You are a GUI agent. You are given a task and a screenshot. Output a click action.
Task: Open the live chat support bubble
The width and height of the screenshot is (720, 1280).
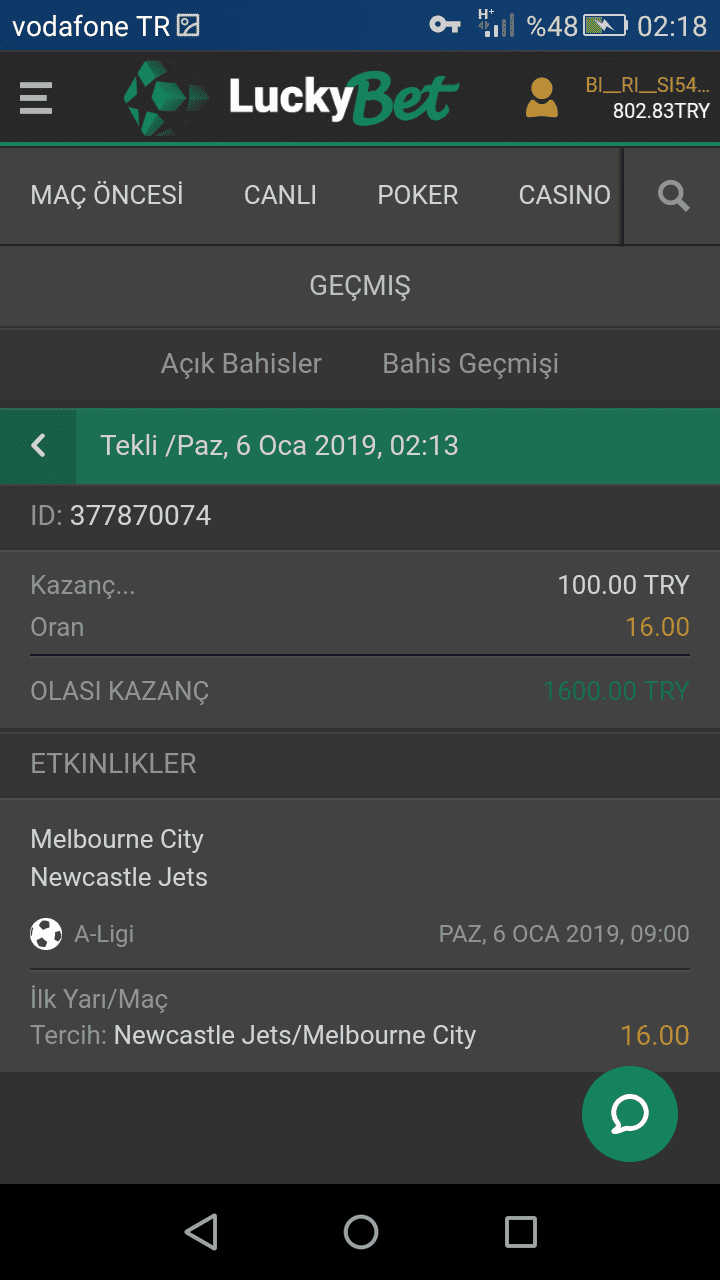point(630,1114)
